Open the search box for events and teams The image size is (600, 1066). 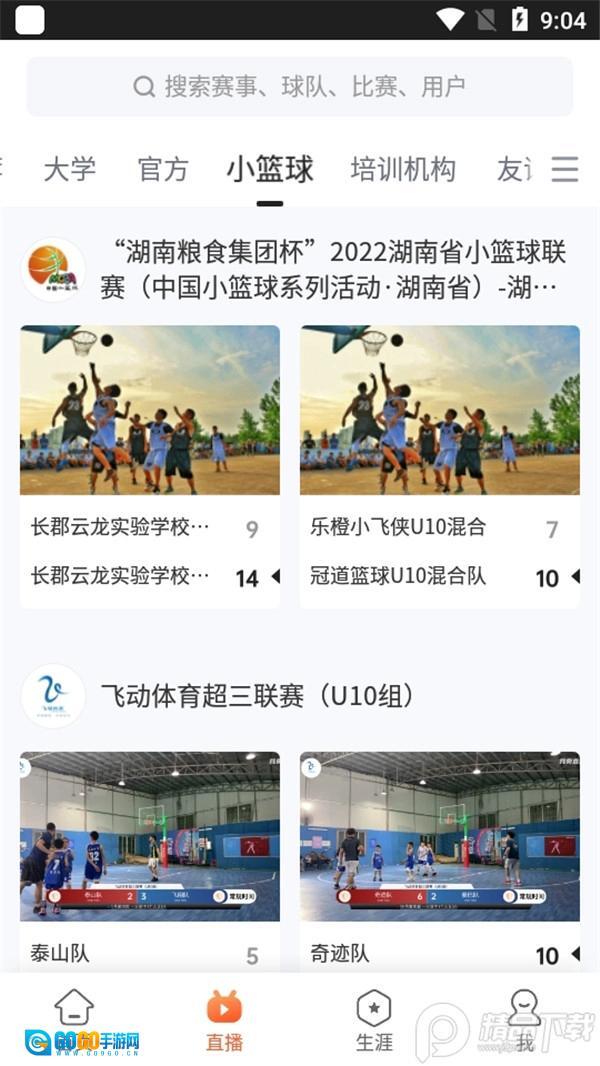pyautogui.click(x=300, y=87)
